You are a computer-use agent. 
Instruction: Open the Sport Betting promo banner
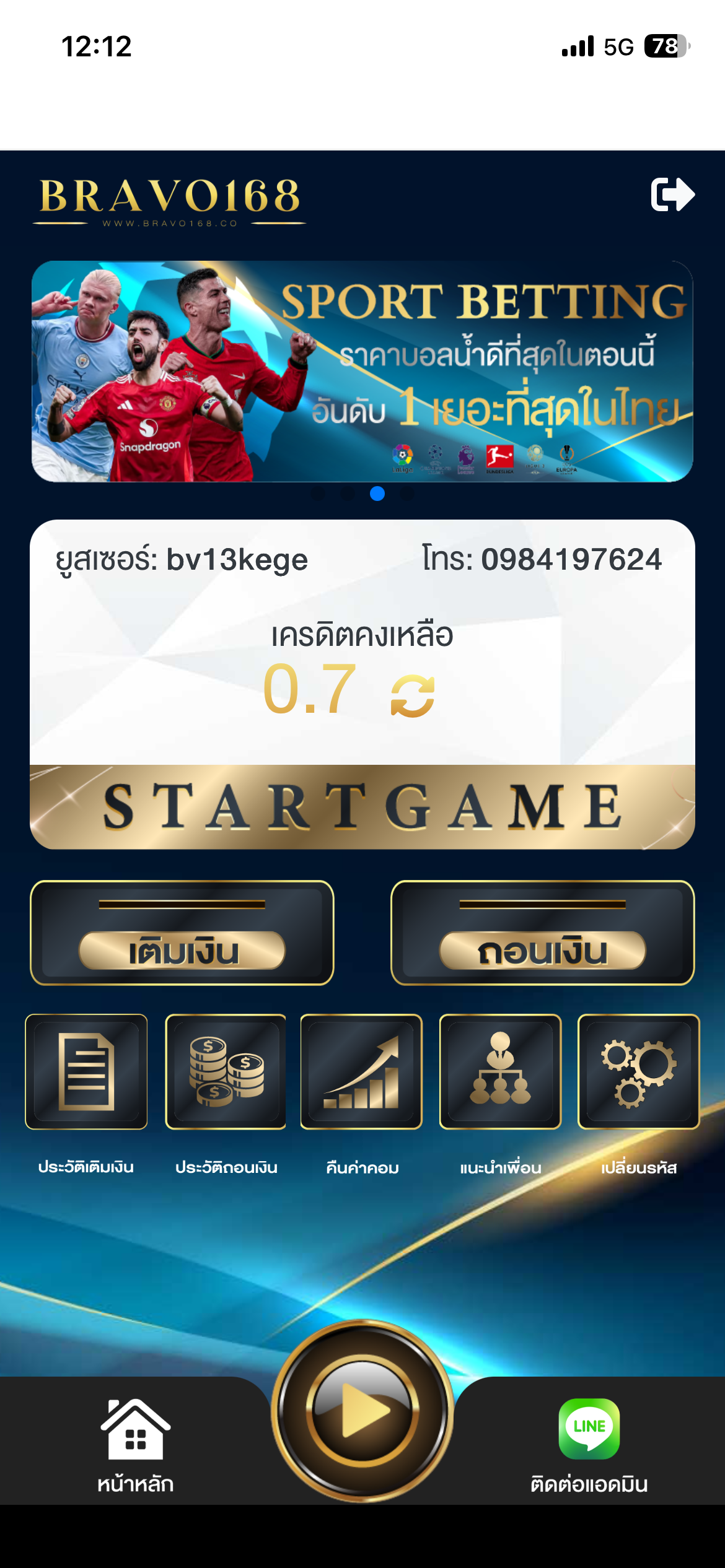click(x=362, y=371)
